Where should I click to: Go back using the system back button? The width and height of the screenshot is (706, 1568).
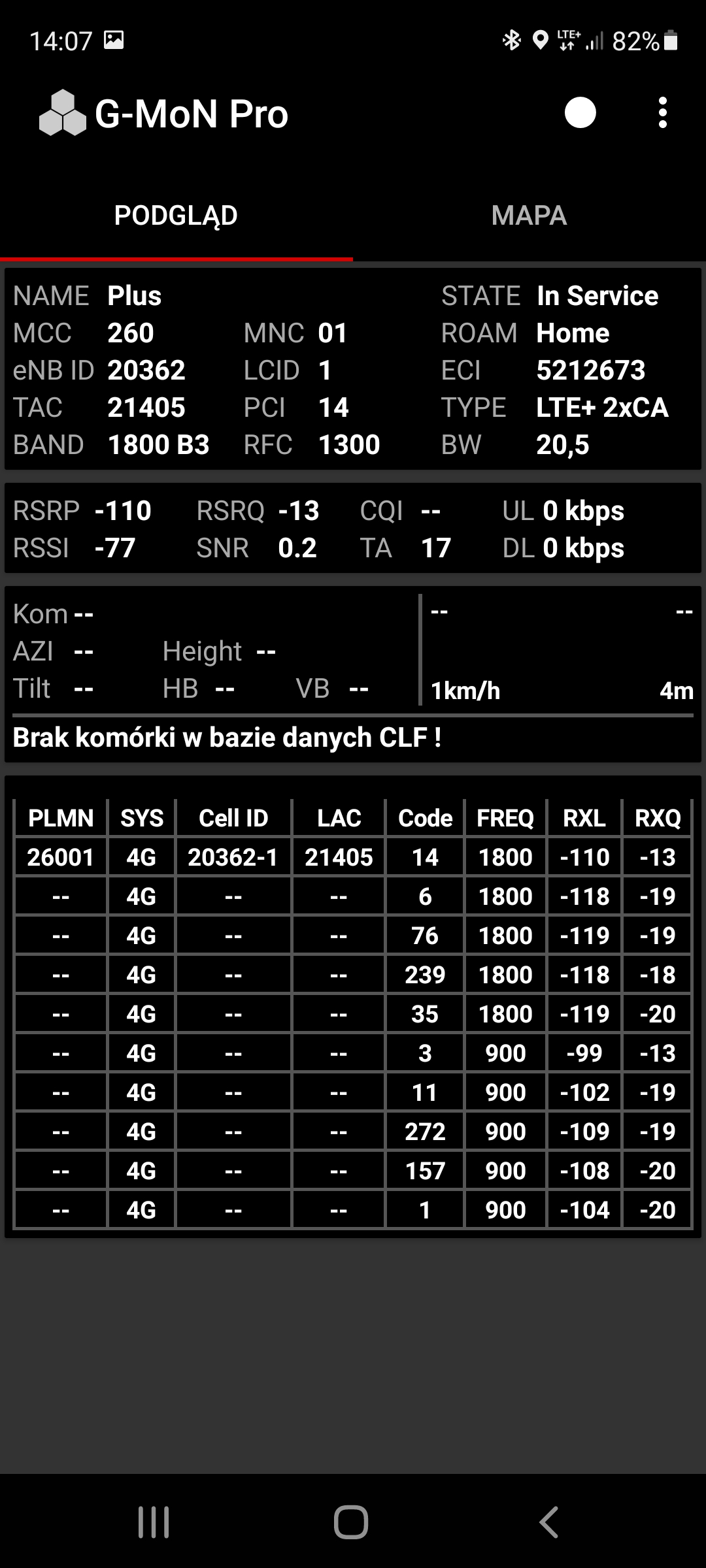[549, 1522]
